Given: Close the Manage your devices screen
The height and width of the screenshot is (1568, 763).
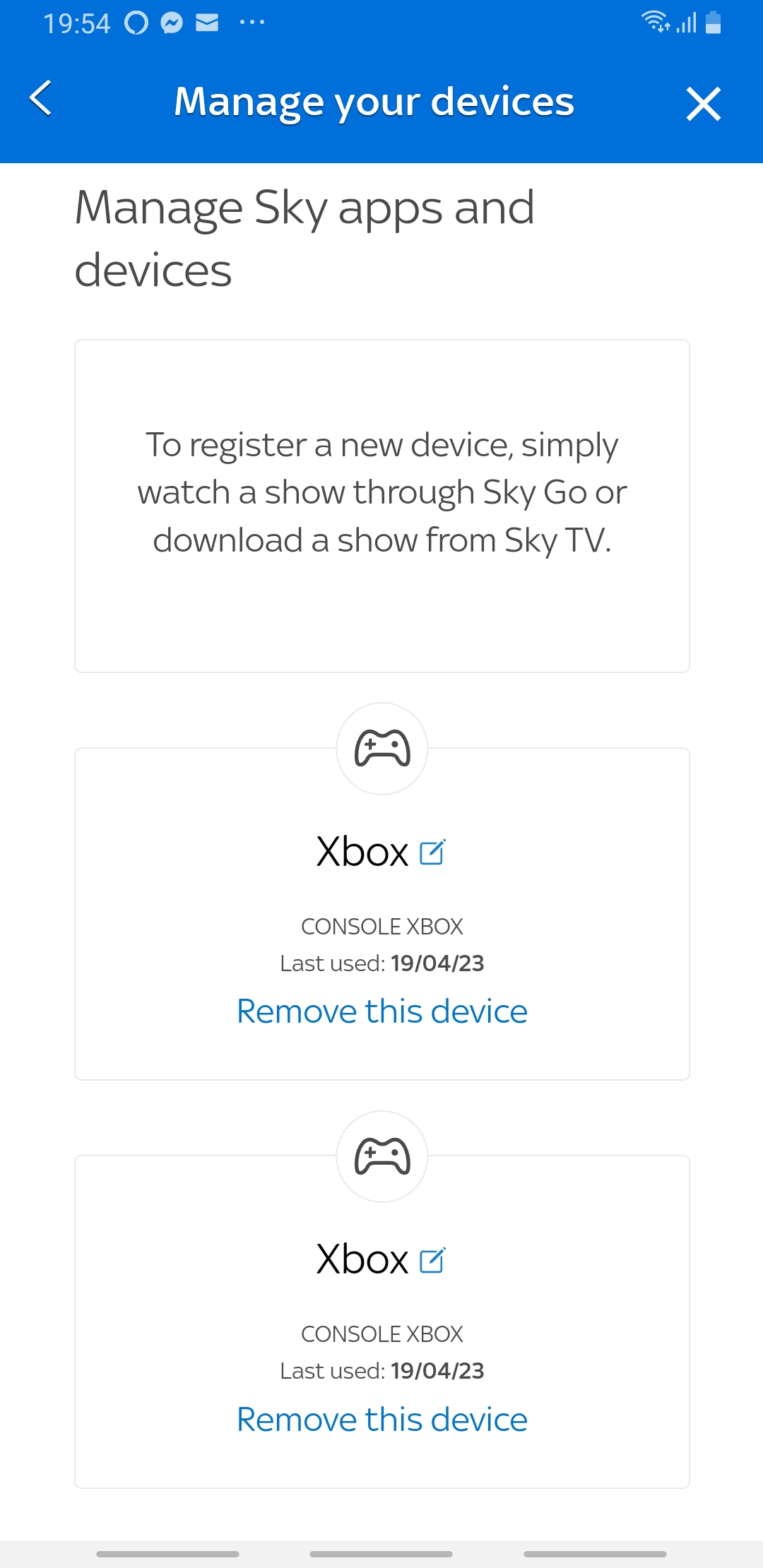Looking at the screenshot, I should 703,104.
